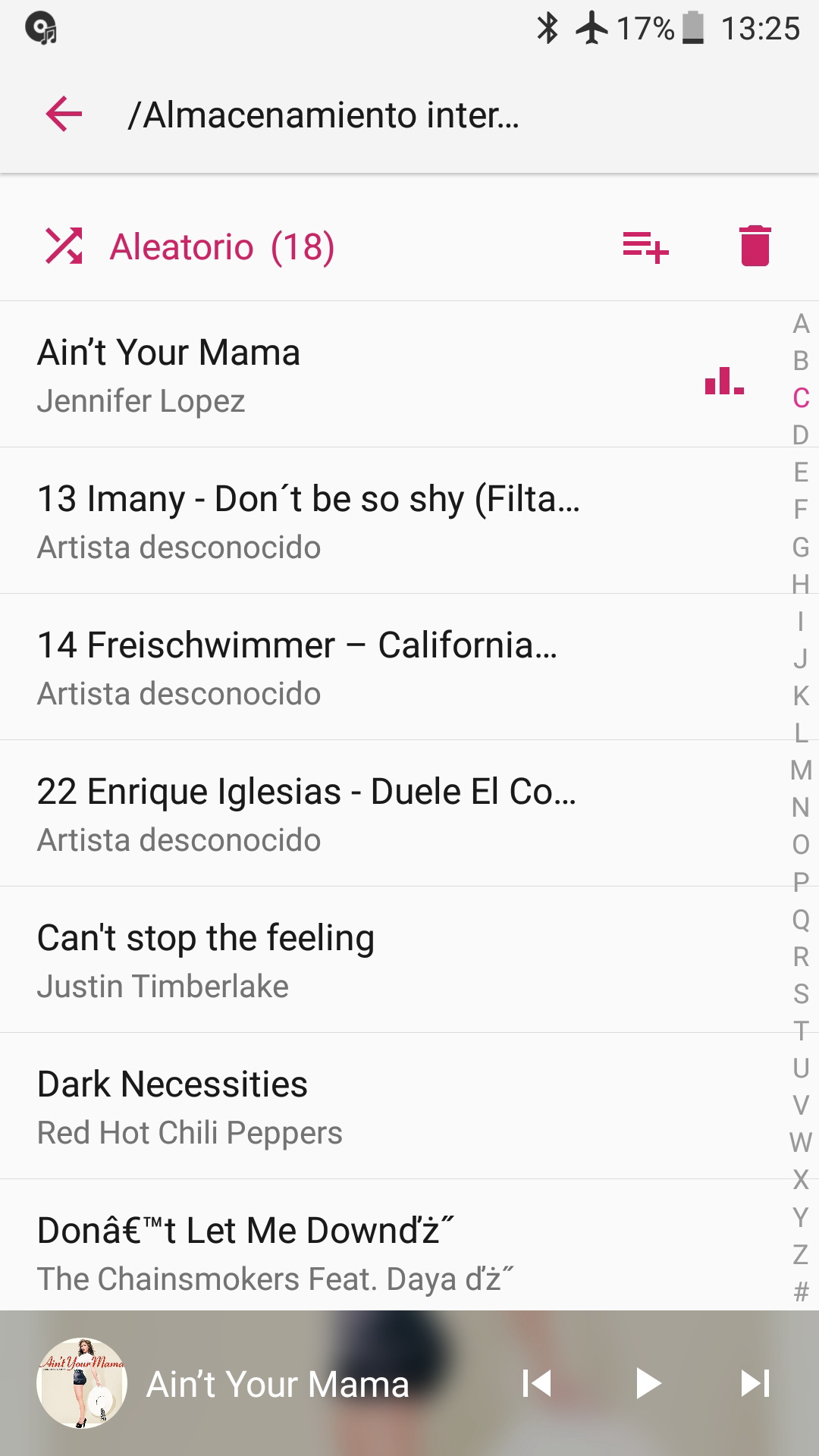The width and height of the screenshot is (819, 1456).
Task: Add songs to a playlist
Action: [x=645, y=246]
